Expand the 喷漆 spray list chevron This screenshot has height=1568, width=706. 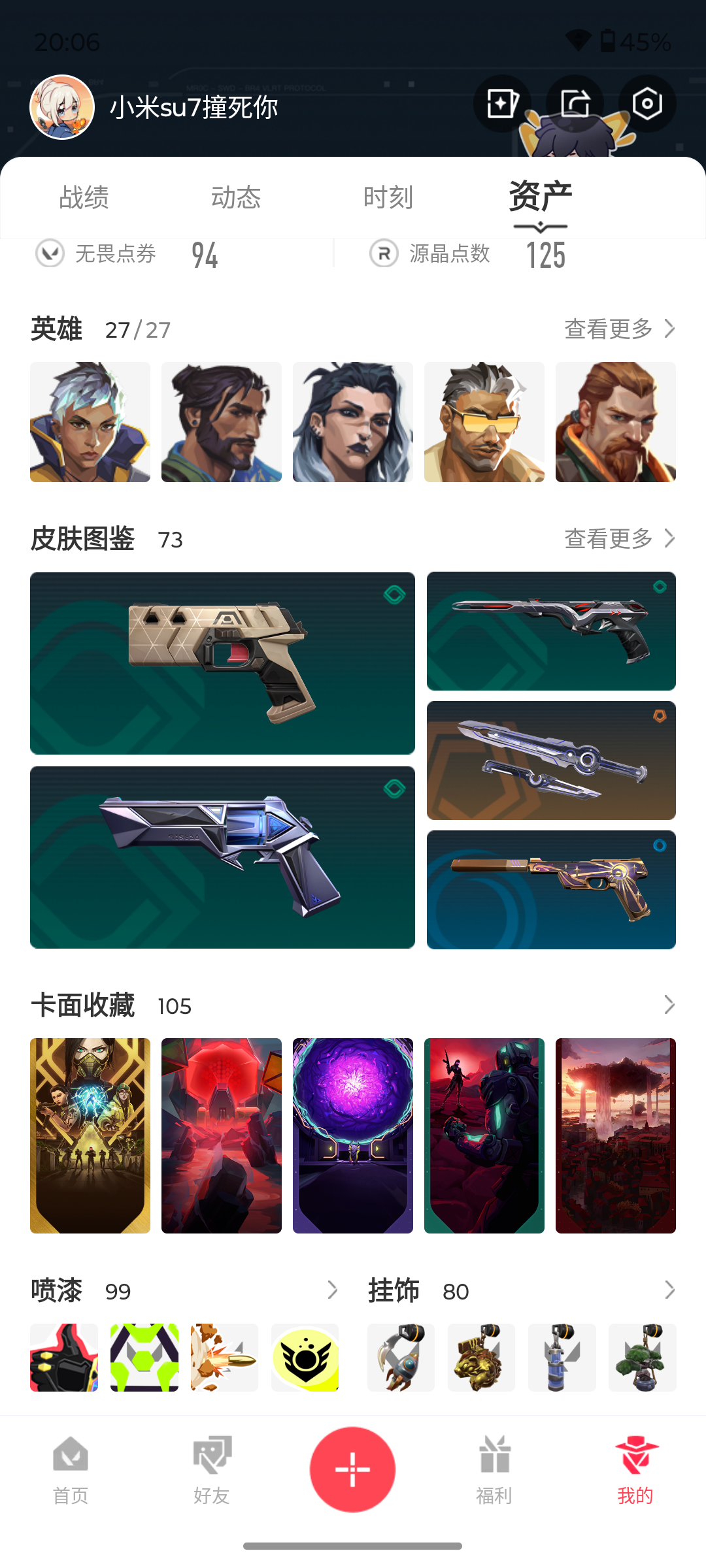pyautogui.click(x=332, y=1290)
